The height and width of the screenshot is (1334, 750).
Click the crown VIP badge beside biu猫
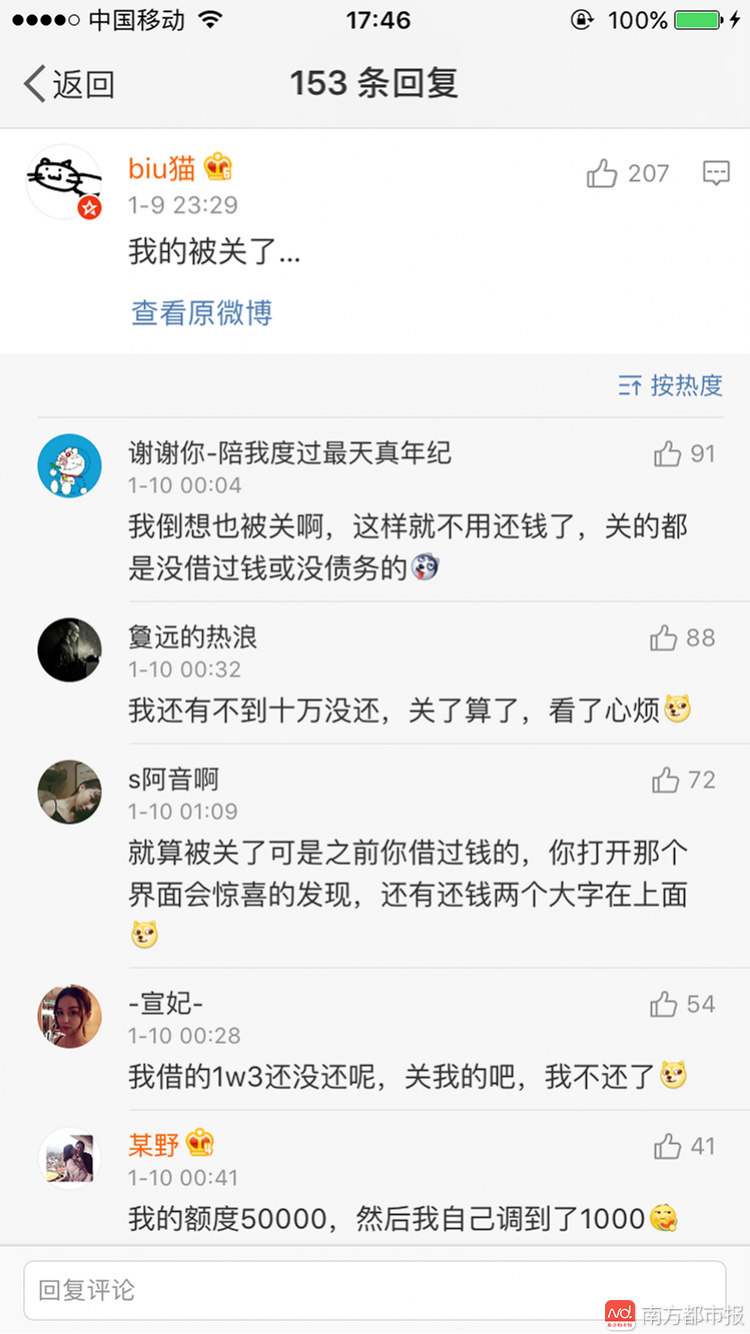213,168
